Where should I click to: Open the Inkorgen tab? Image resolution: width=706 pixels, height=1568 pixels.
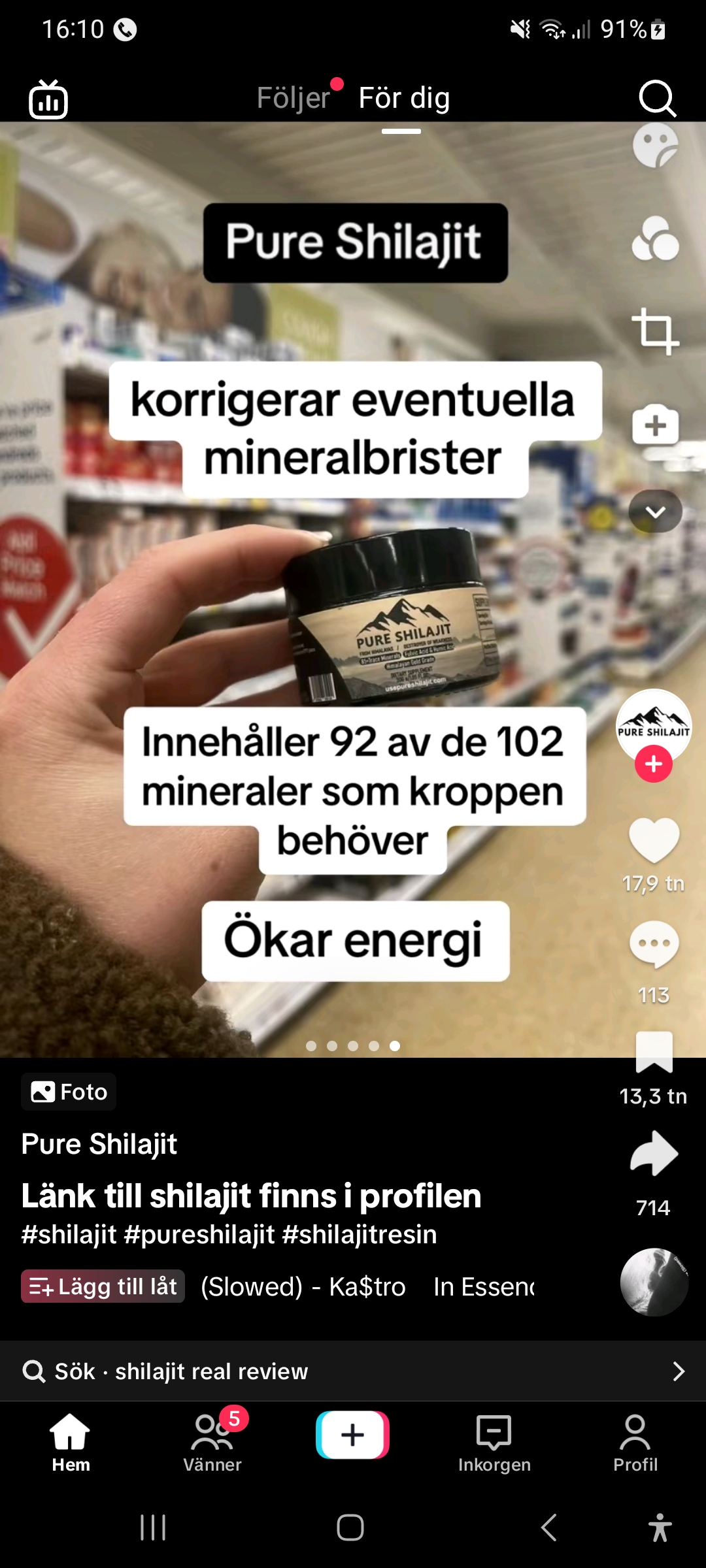(x=494, y=1443)
